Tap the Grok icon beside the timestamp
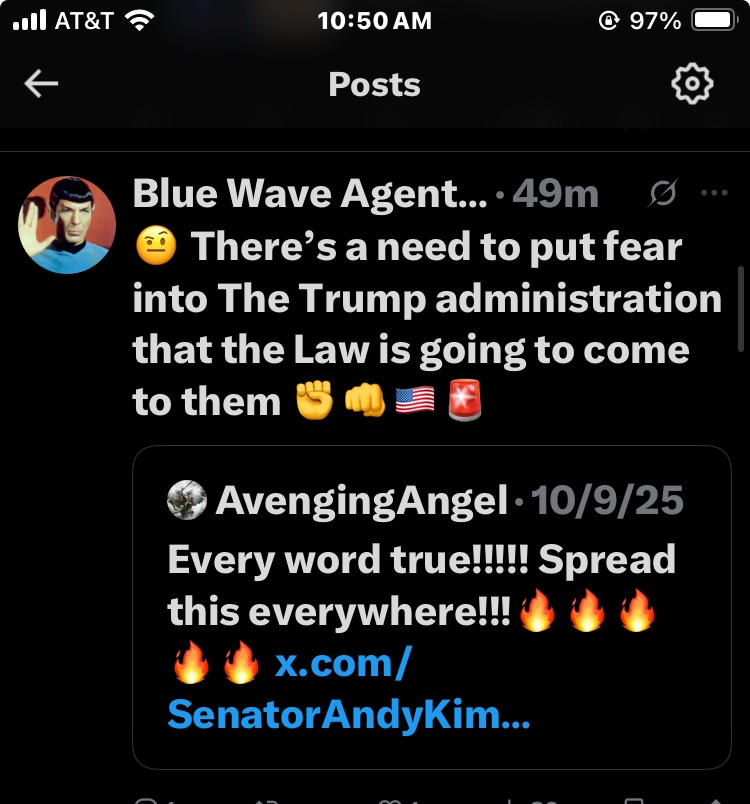 coord(662,194)
